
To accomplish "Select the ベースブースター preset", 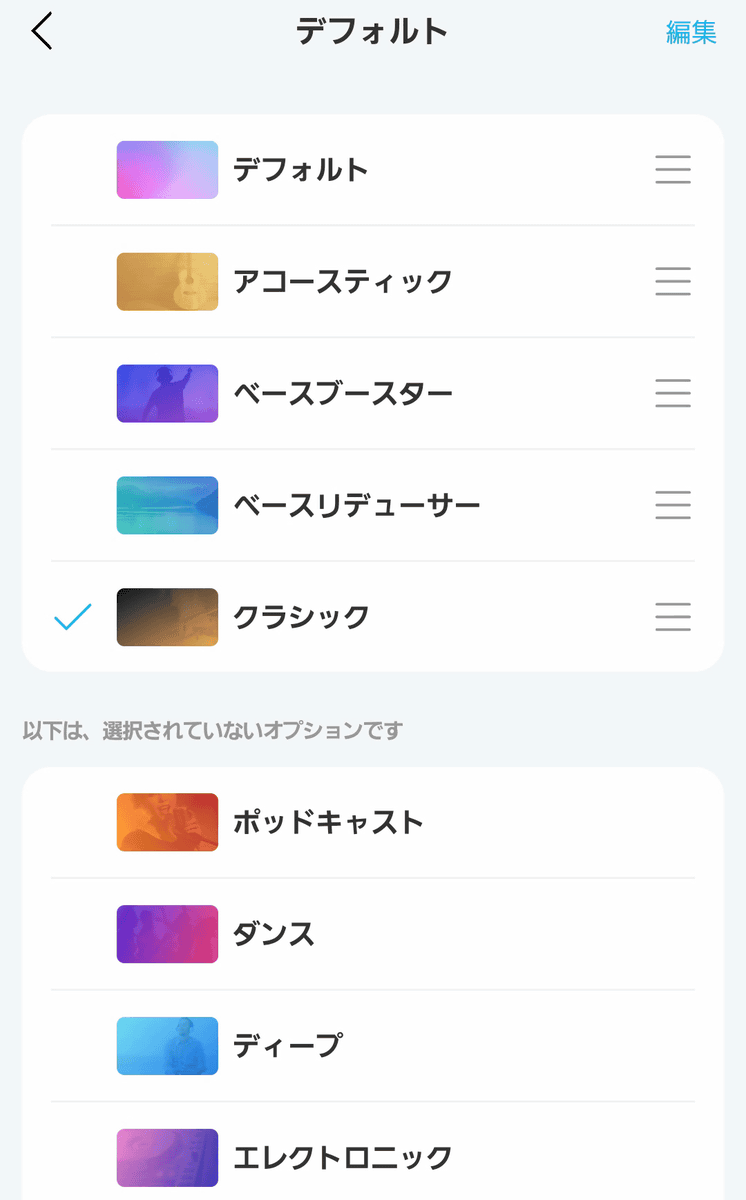I will point(373,394).
